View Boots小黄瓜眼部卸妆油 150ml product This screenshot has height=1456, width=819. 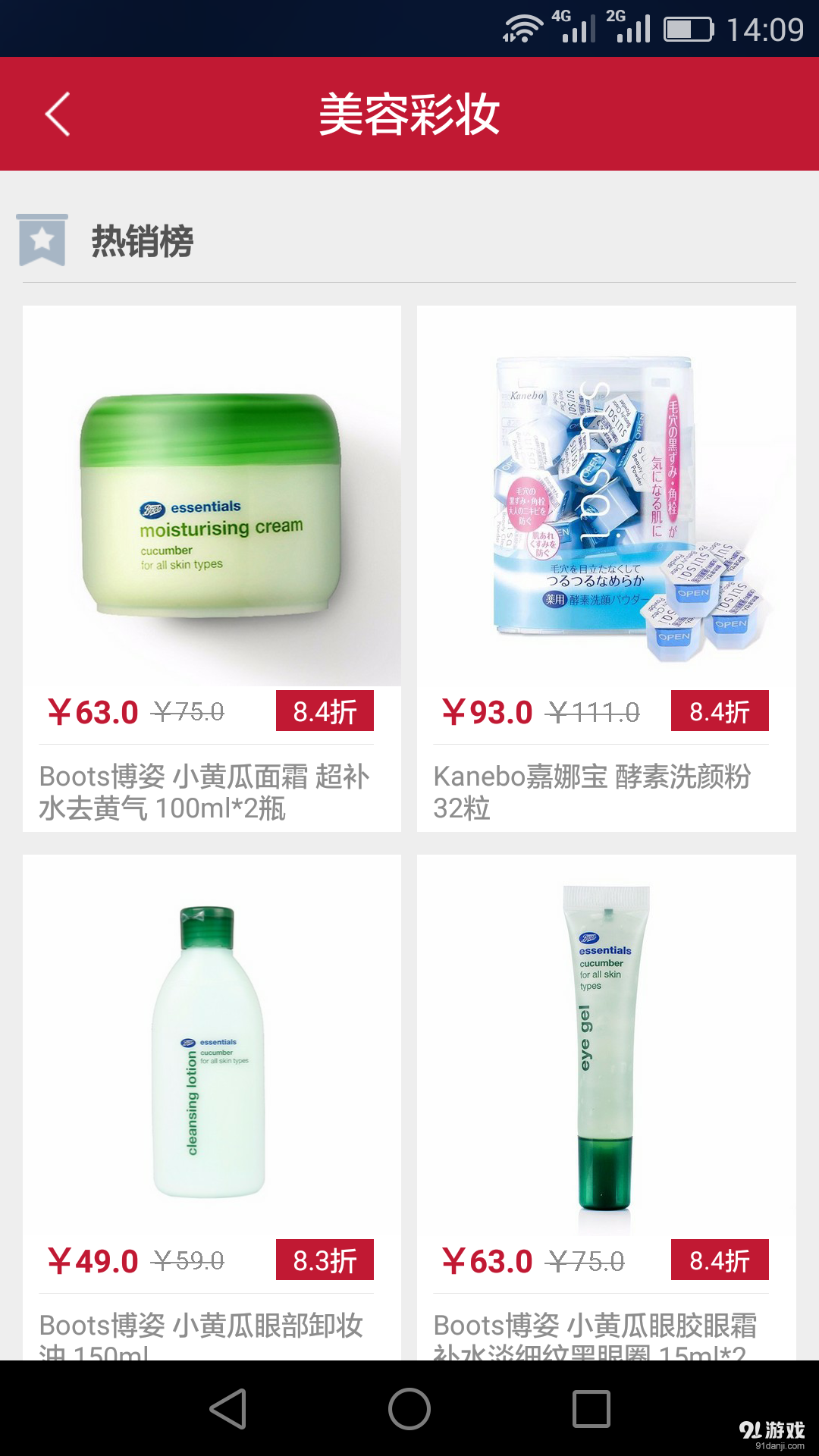[212, 1077]
